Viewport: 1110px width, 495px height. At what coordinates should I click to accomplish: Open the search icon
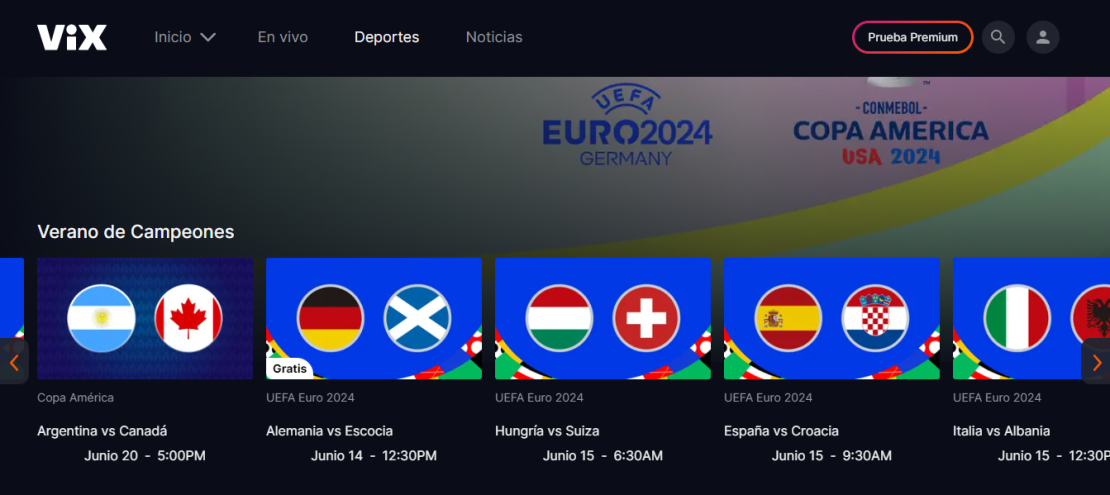coord(997,37)
